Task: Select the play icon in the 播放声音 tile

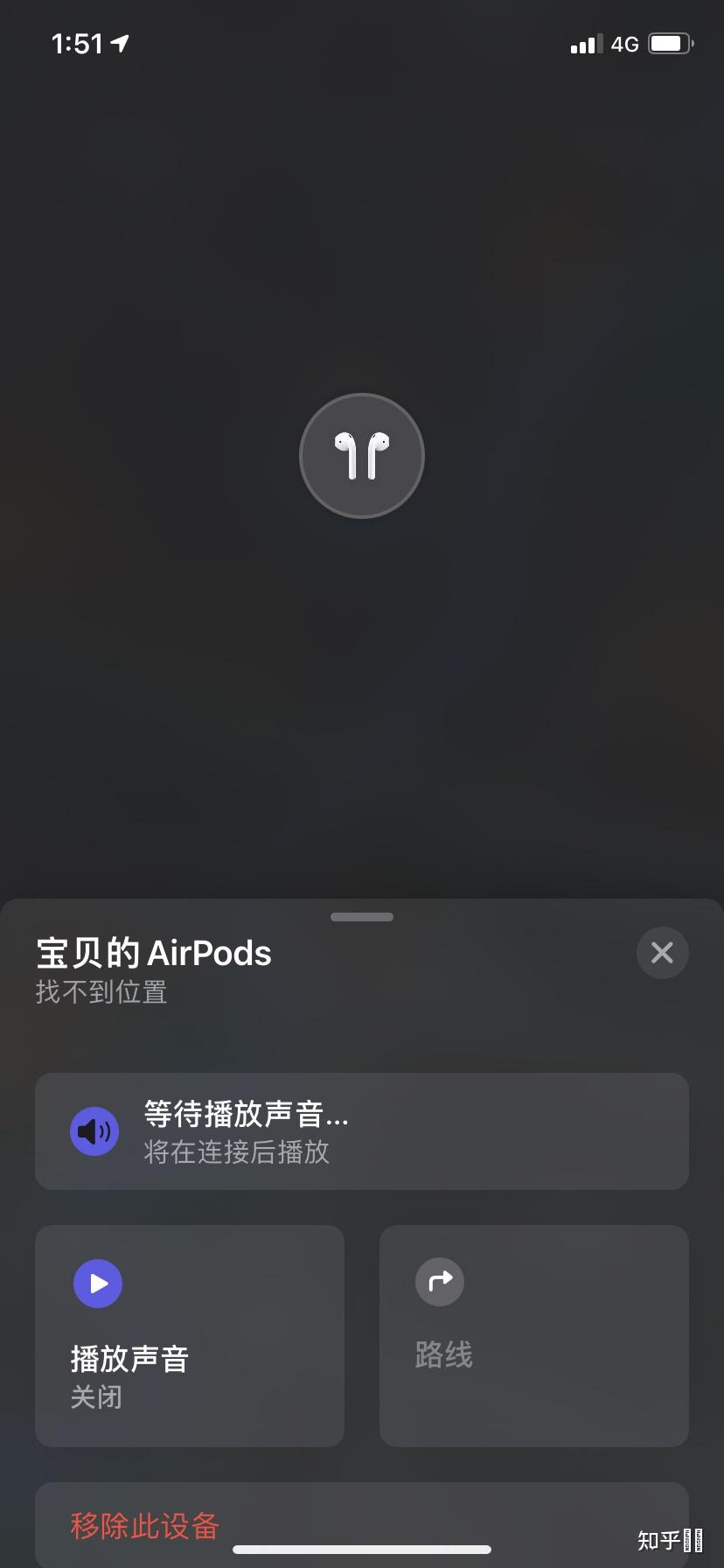Action: click(x=97, y=1283)
